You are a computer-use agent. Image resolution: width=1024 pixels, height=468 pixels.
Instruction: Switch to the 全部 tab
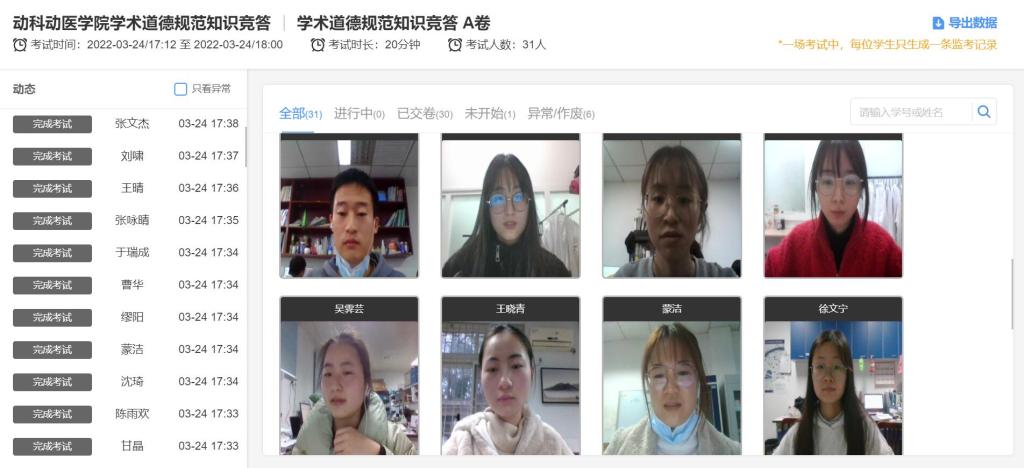300,113
